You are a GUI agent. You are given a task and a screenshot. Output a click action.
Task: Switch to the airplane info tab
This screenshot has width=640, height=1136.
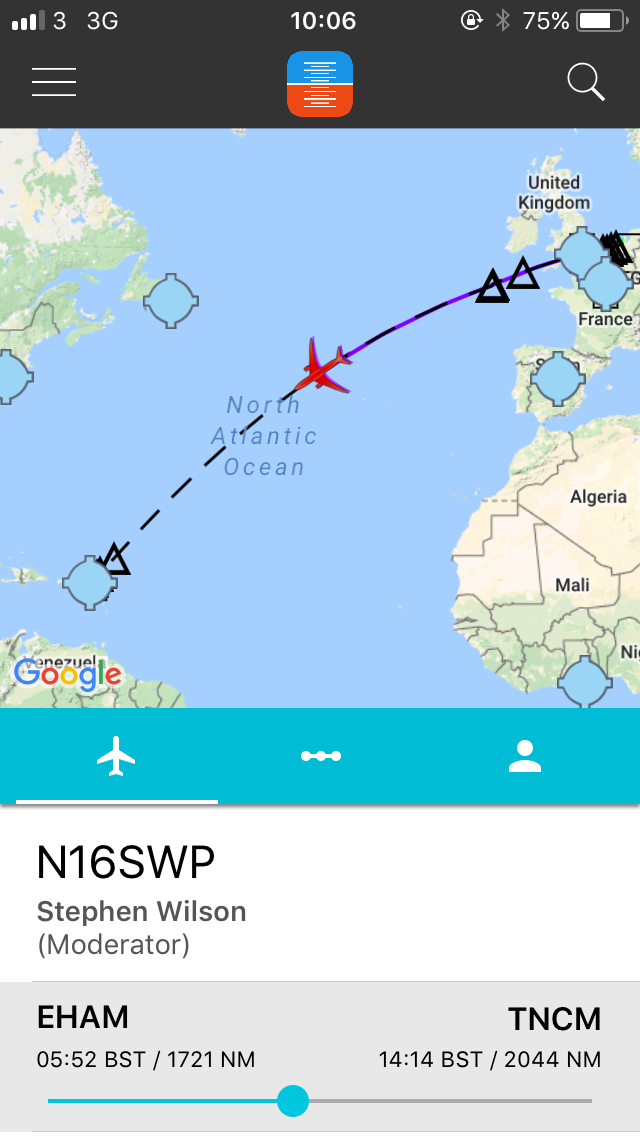coord(117,756)
